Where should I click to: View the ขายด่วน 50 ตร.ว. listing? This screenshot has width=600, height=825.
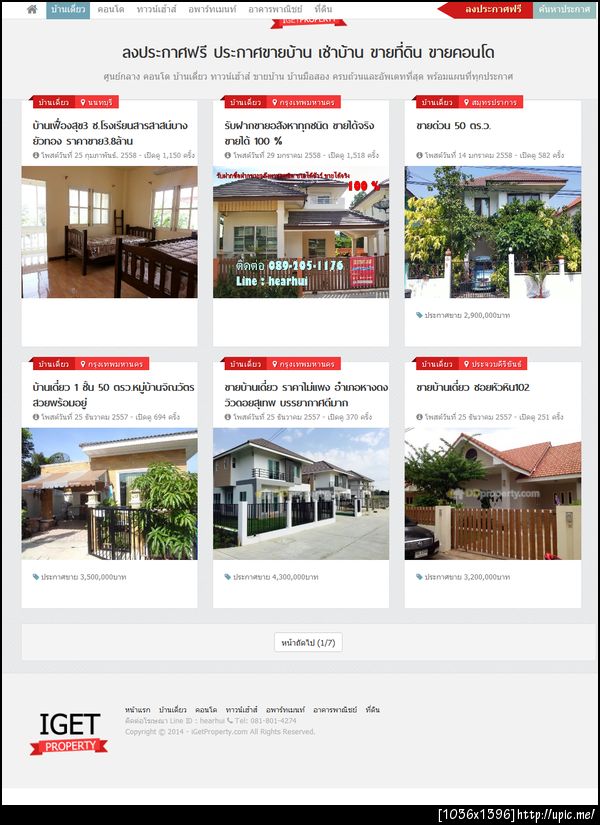pos(453,126)
